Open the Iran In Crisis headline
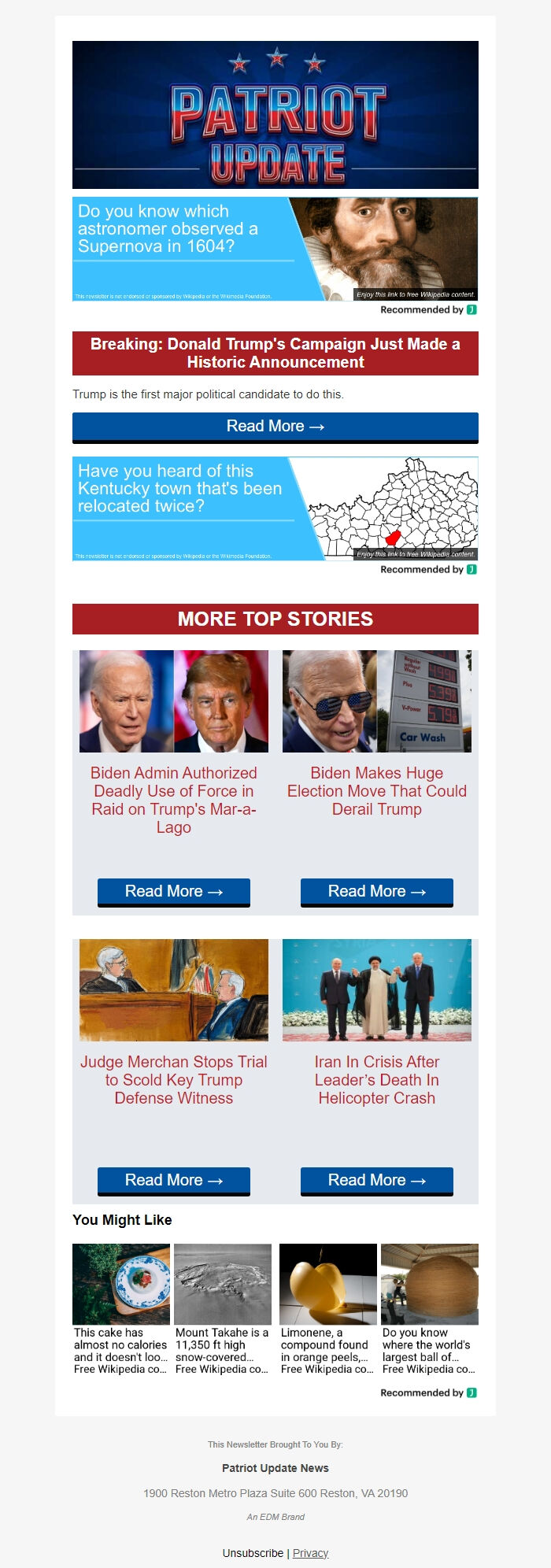 (x=376, y=1080)
